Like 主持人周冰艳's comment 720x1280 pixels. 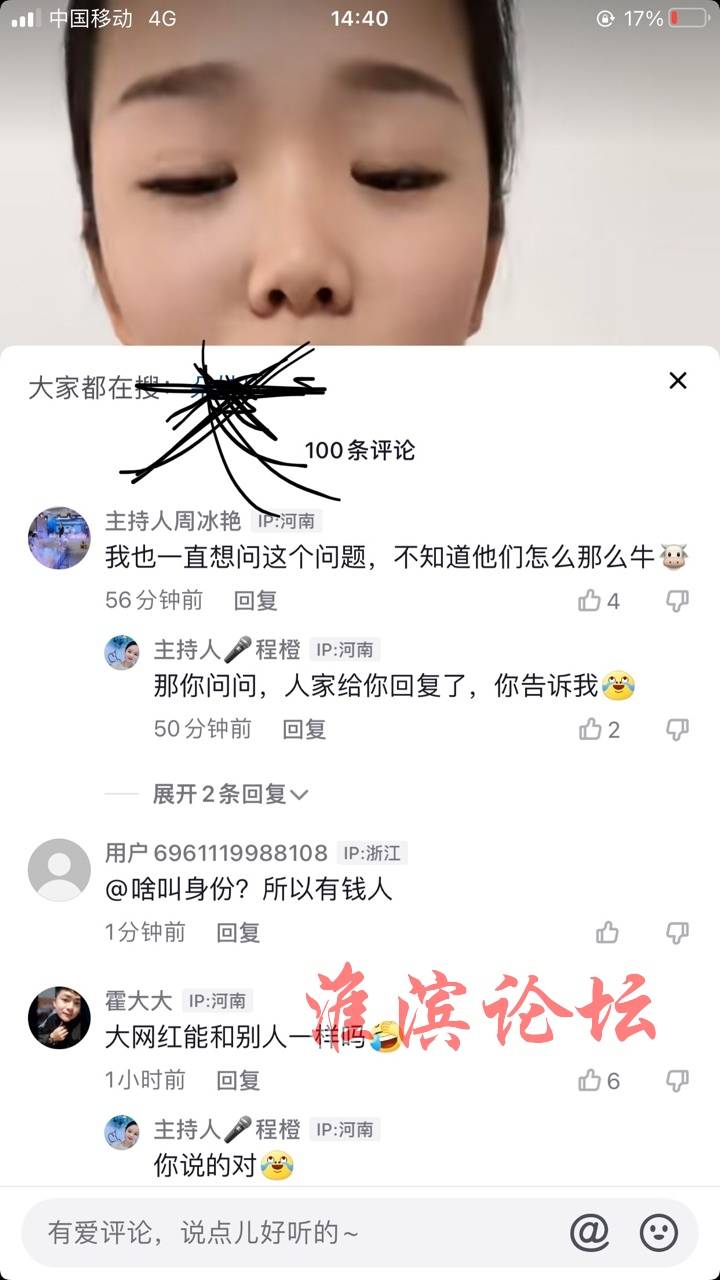pyautogui.click(x=590, y=601)
